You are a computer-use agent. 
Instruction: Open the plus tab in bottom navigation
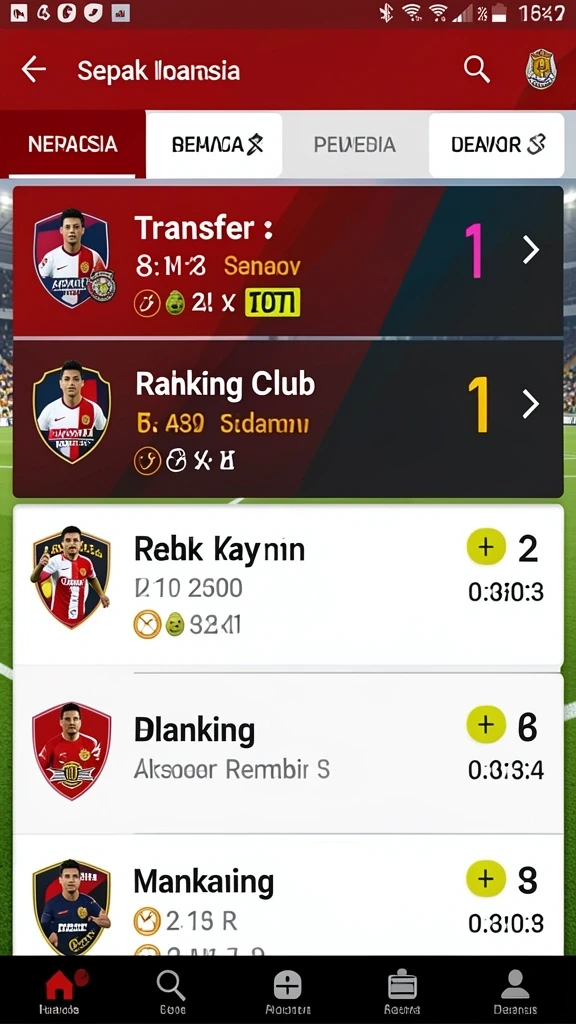pyautogui.click(x=287, y=991)
